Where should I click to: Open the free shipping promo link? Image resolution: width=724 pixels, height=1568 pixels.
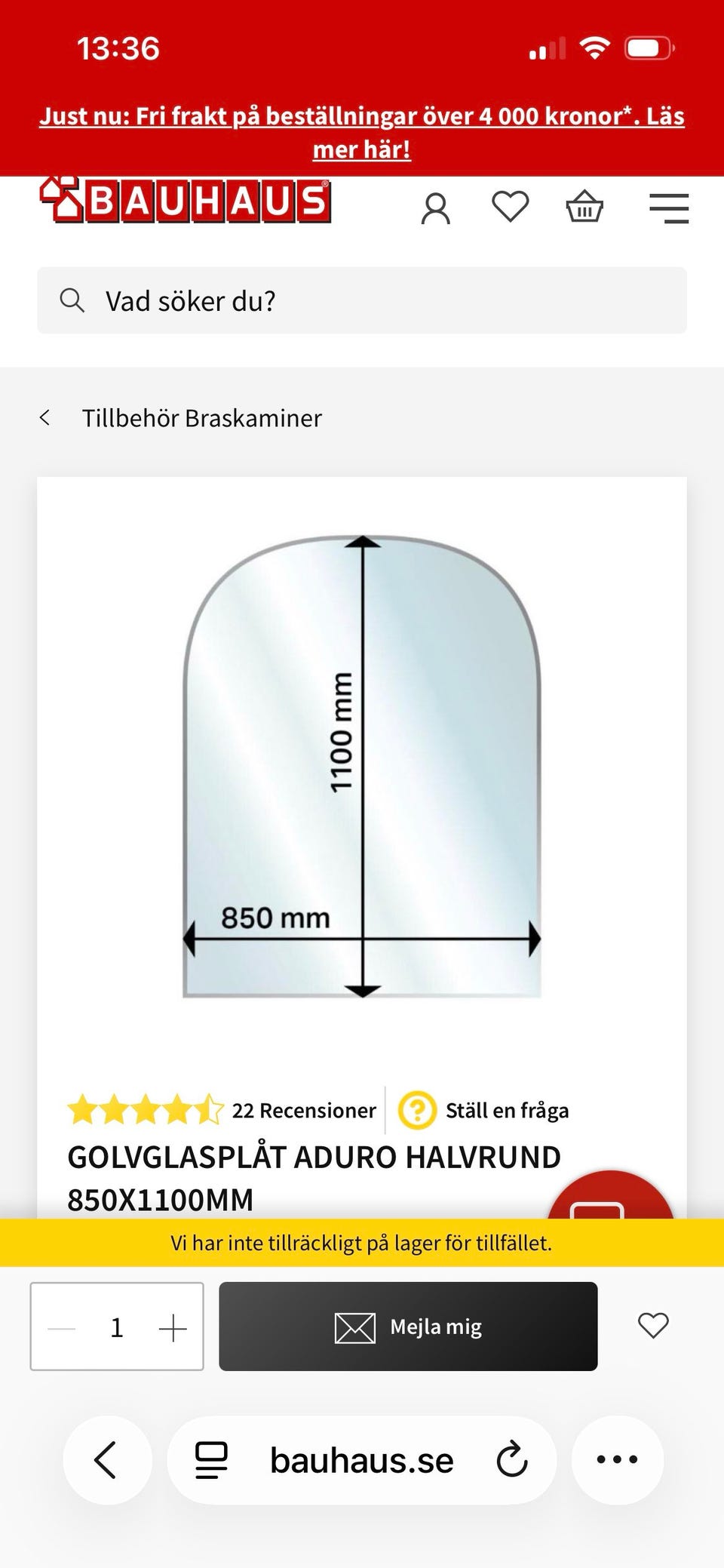tap(362, 132)
